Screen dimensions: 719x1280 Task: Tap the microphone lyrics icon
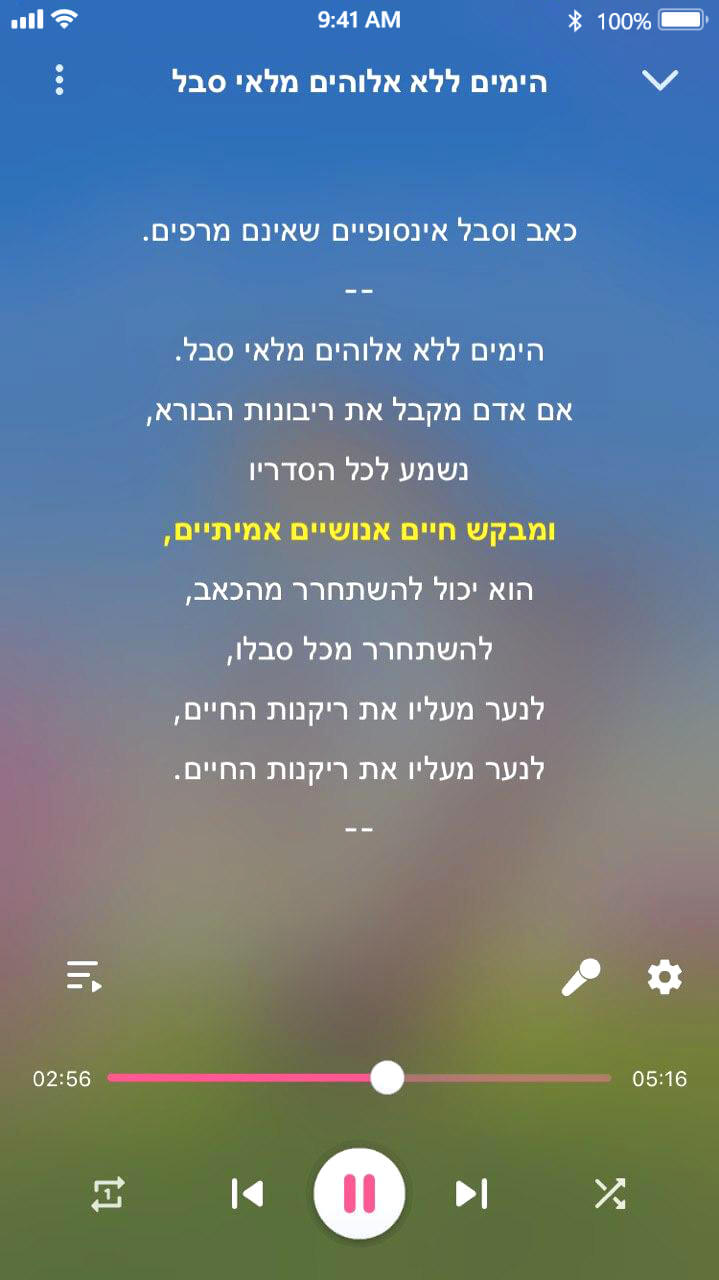(581, 977)
